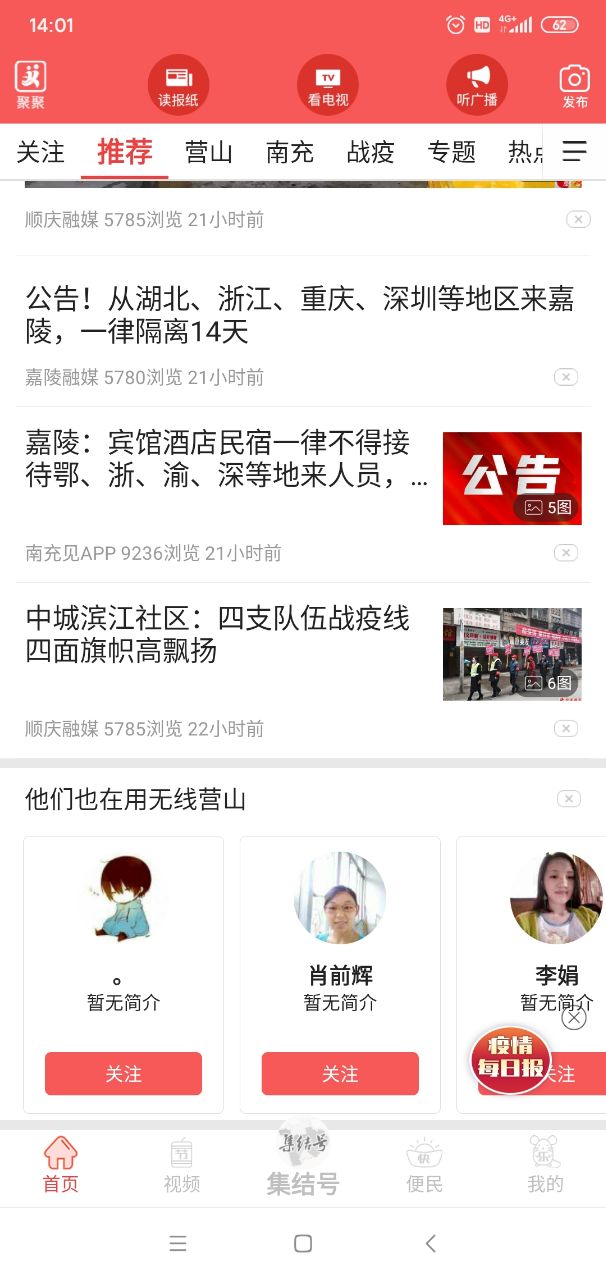Open article about 嘉陵一律隔离14天 notice
The image size is (606, 1280).
click(300, 315)
